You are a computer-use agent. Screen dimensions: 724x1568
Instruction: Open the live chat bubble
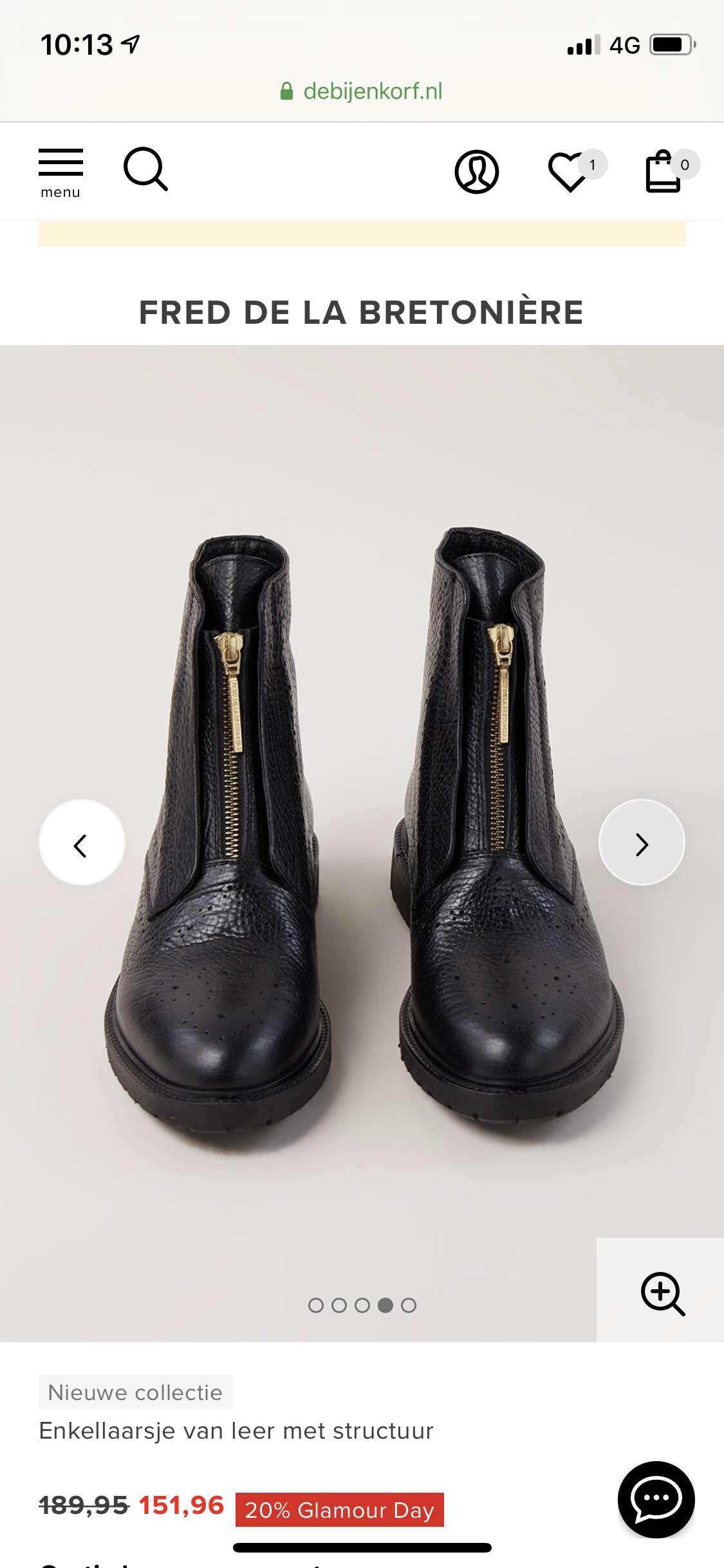(x=656, y=1499)
